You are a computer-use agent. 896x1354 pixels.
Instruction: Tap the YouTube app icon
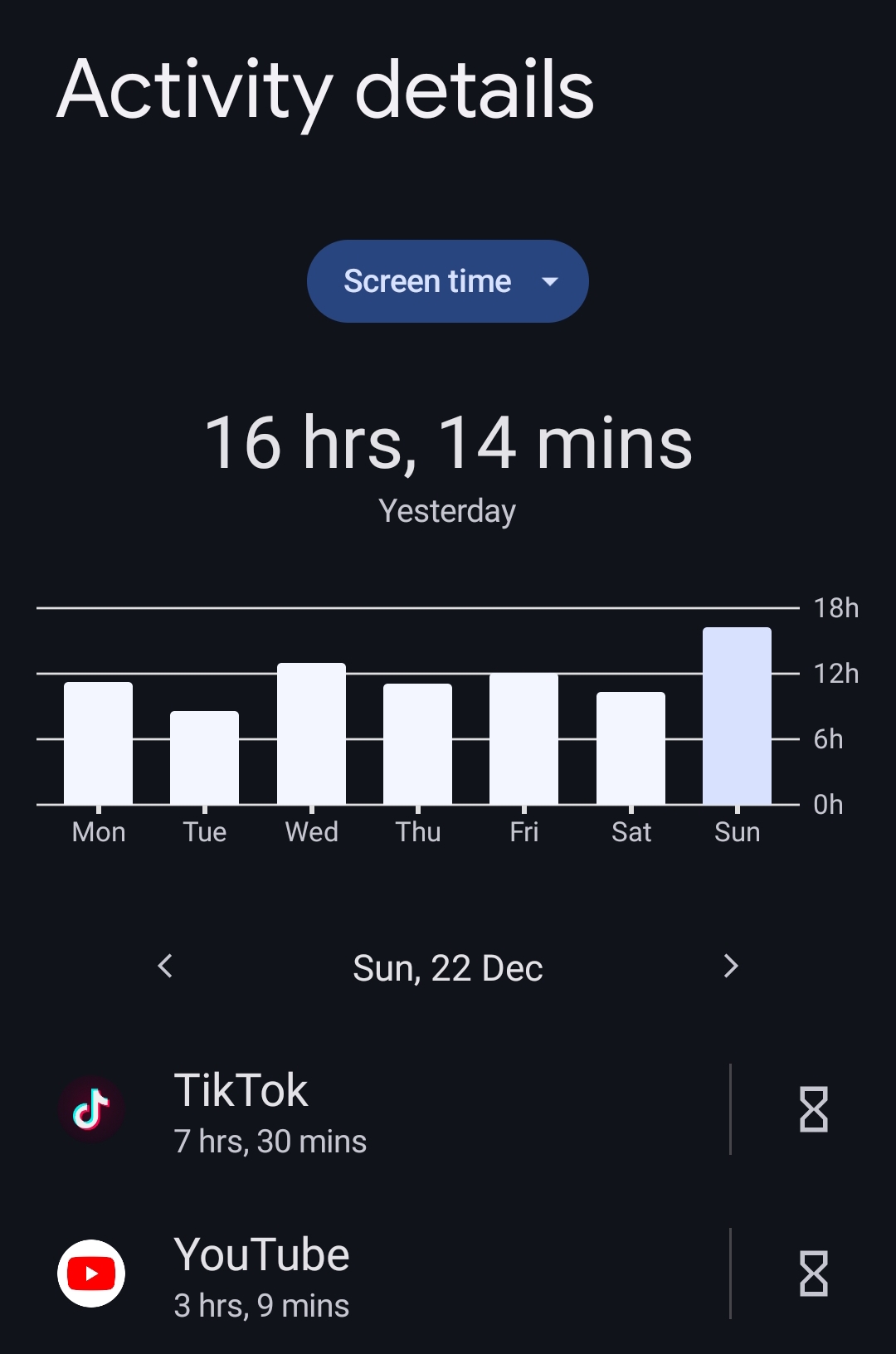[91, 1274]
